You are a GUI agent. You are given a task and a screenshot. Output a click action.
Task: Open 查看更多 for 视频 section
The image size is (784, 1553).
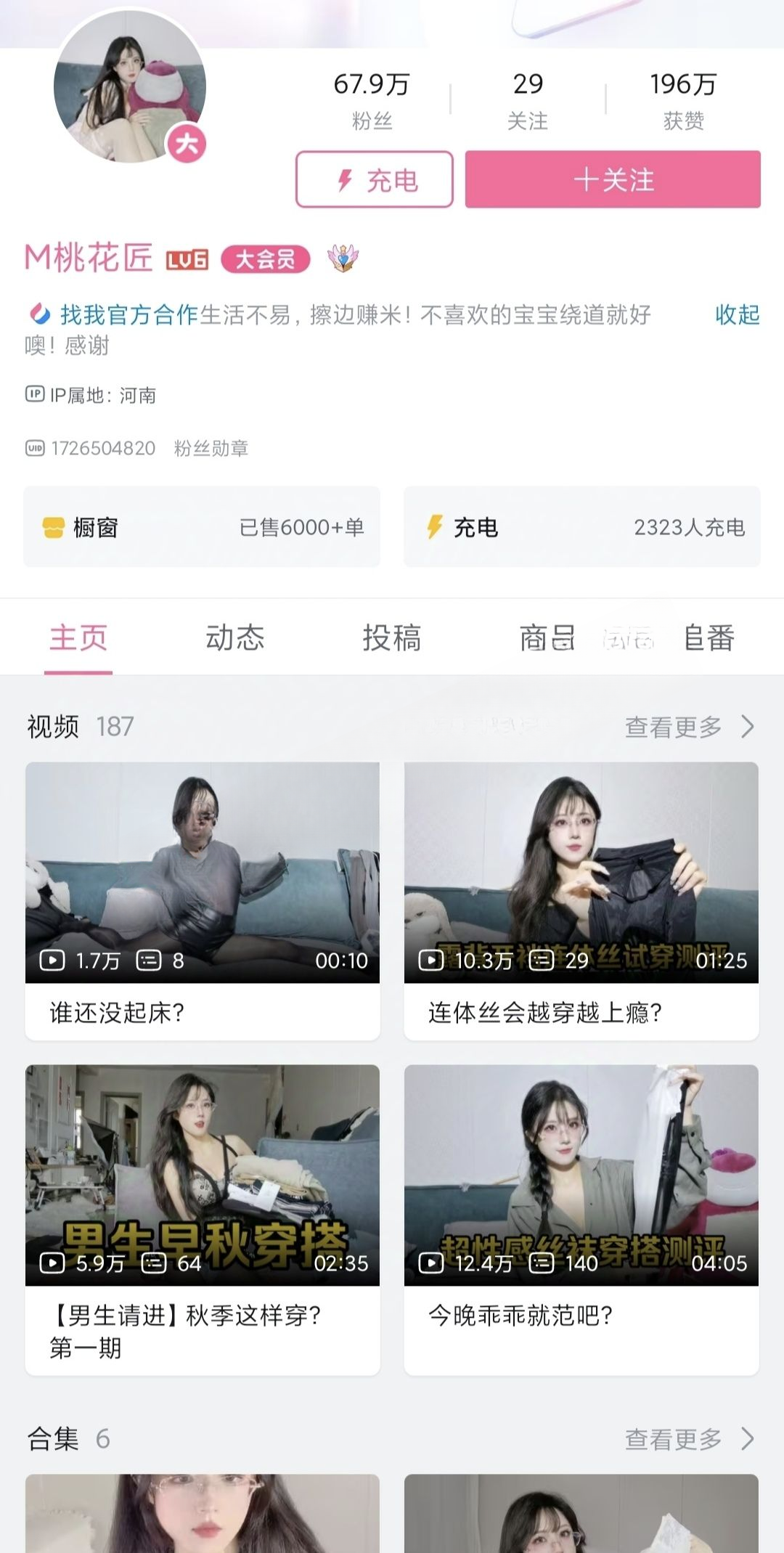pyautogui.click(x=688, y=727)
